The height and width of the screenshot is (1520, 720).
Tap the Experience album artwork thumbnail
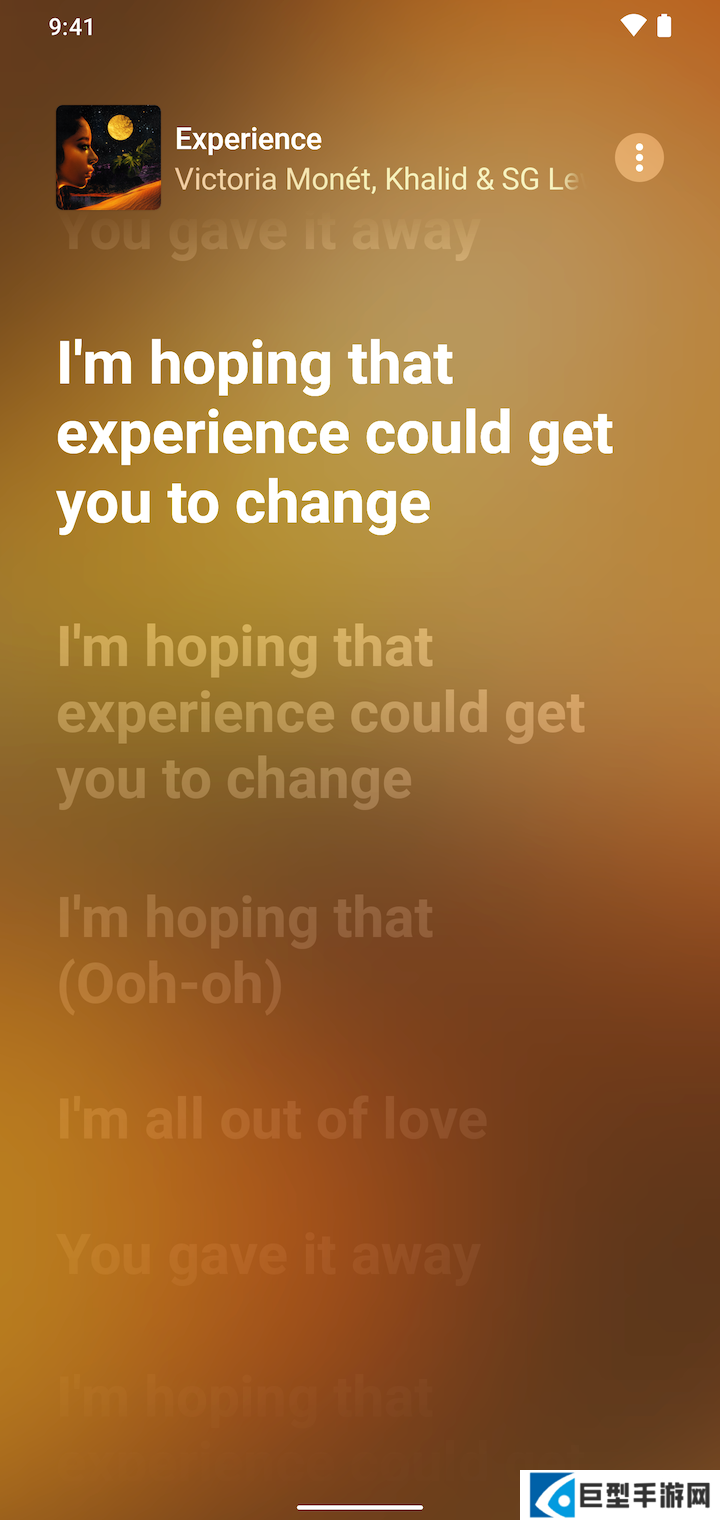[108, 158]
